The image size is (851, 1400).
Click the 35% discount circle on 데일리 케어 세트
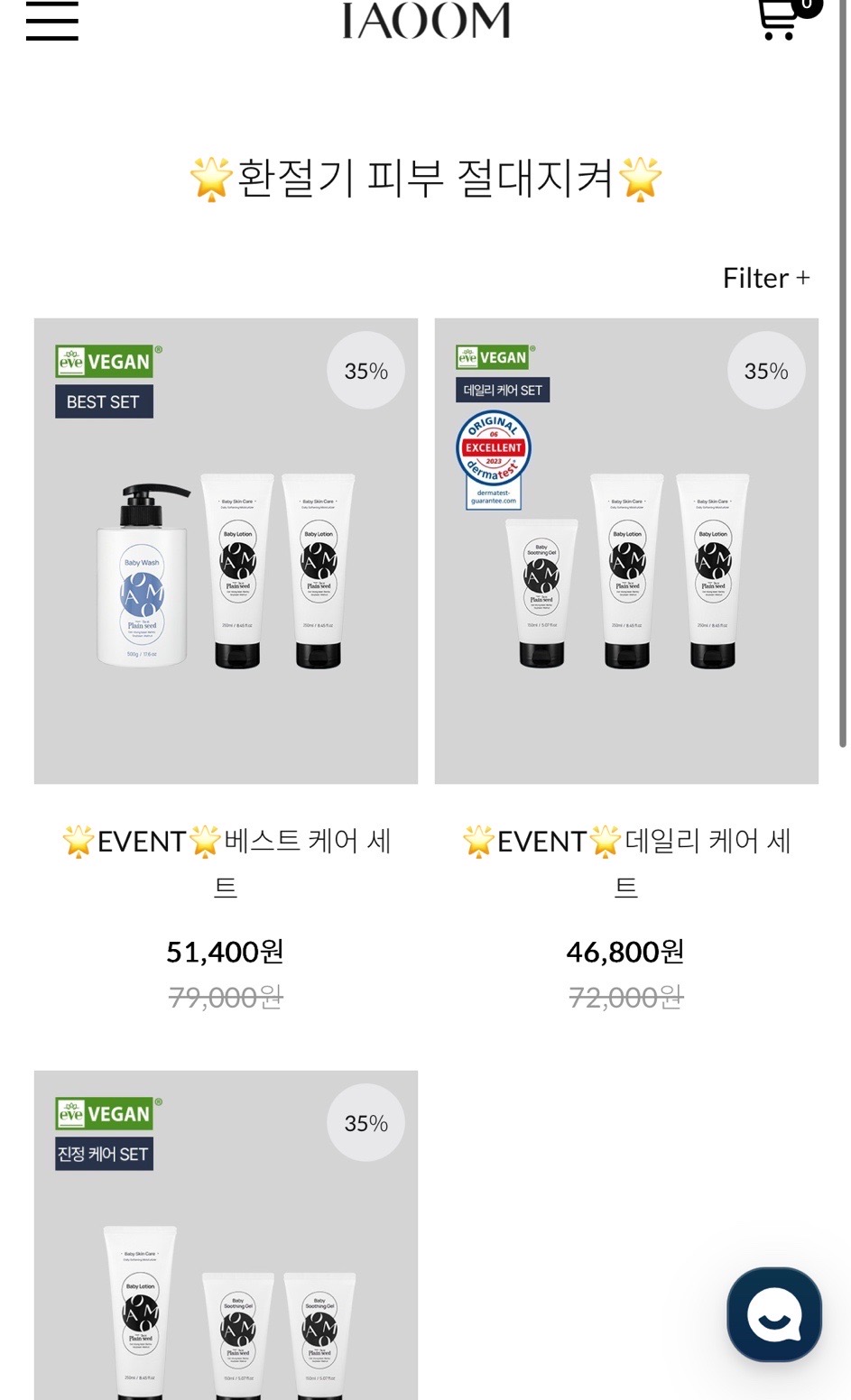[x=764, y=370]
